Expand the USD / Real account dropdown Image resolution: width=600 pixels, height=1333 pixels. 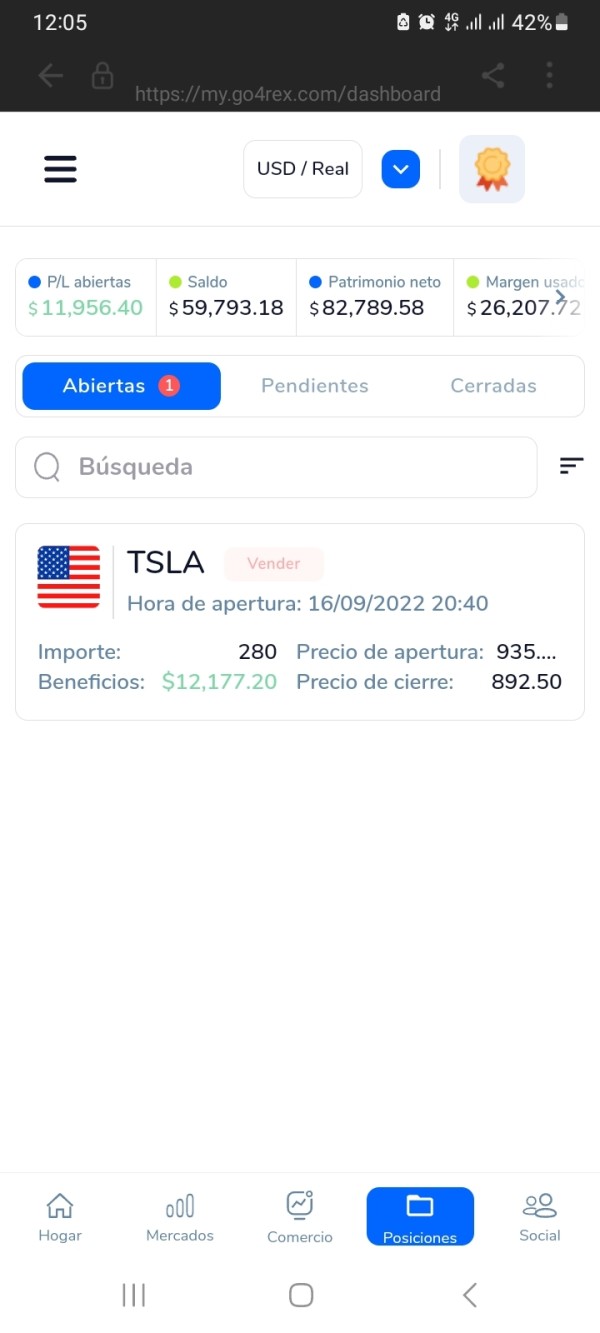(400, 169)
